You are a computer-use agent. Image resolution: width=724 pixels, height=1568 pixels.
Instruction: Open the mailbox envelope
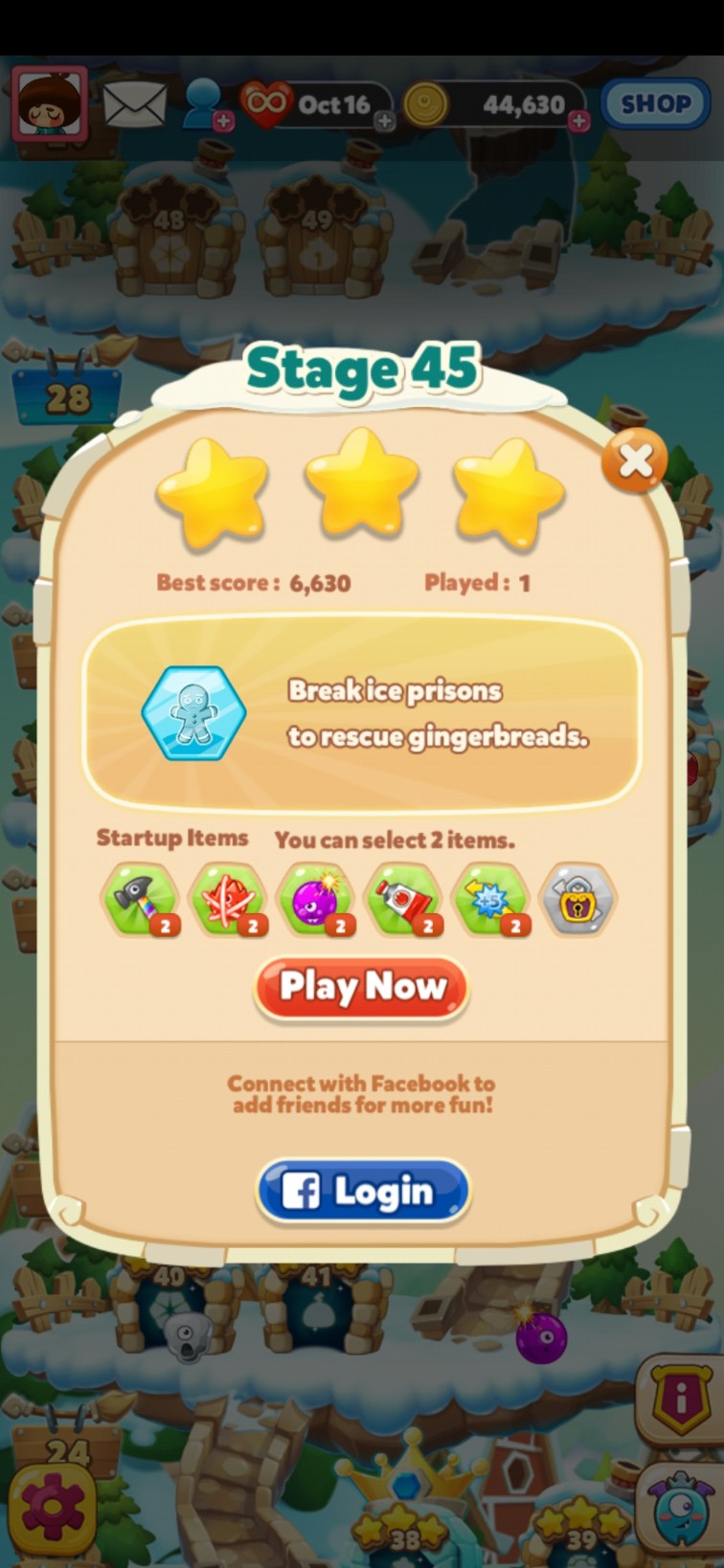[134, 103]
